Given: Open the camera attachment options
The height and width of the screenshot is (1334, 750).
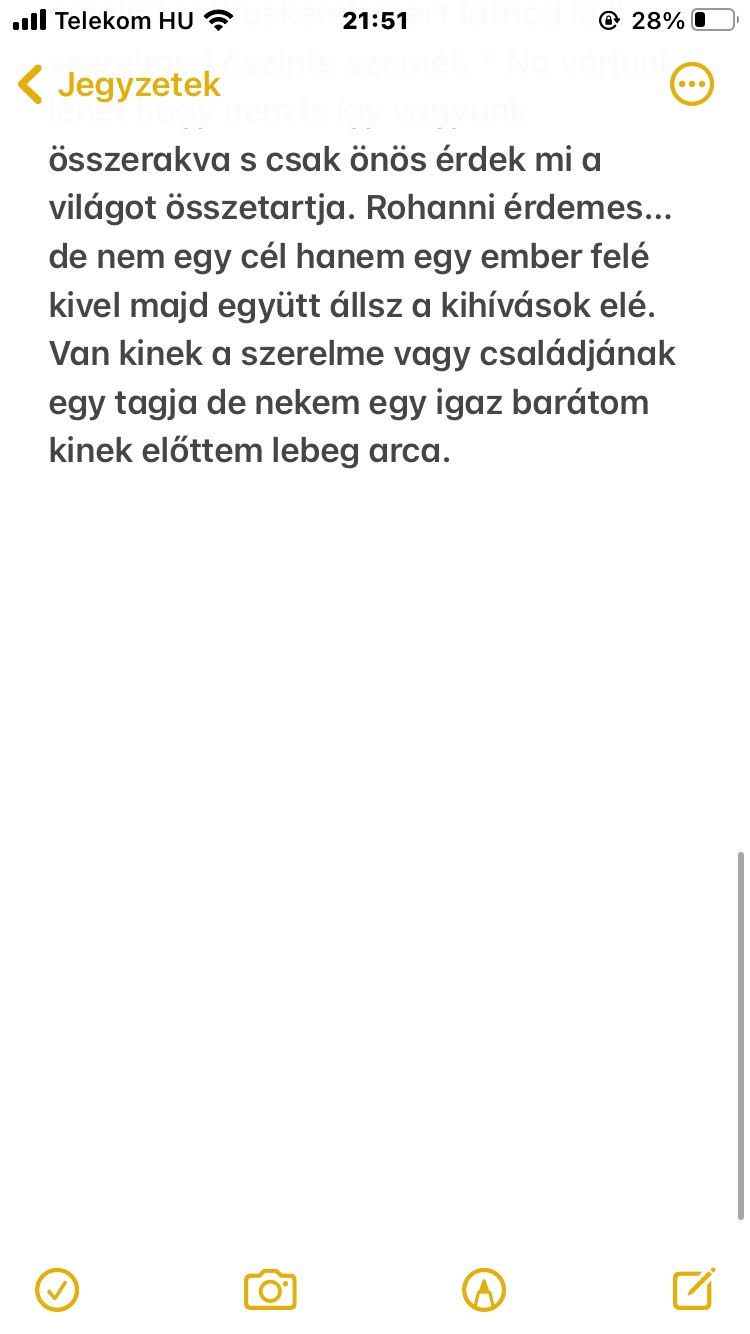Looking at the screenshot, I should (x=270, y=1289).
